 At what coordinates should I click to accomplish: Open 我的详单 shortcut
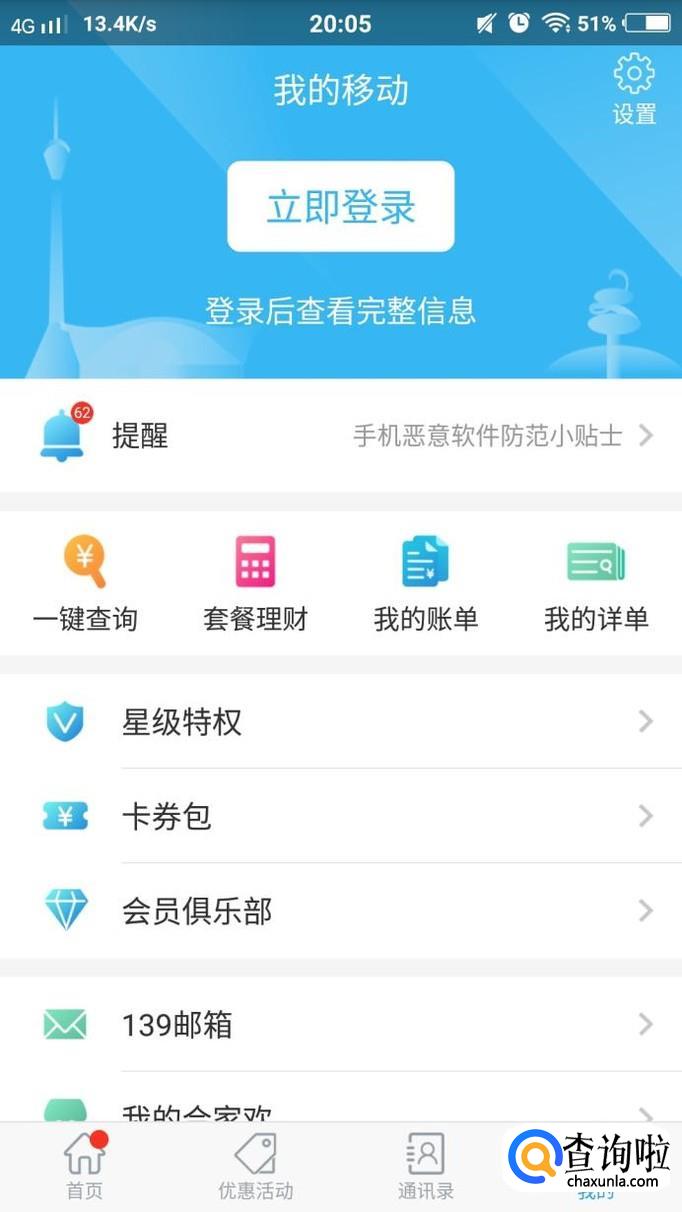[596, 585]
